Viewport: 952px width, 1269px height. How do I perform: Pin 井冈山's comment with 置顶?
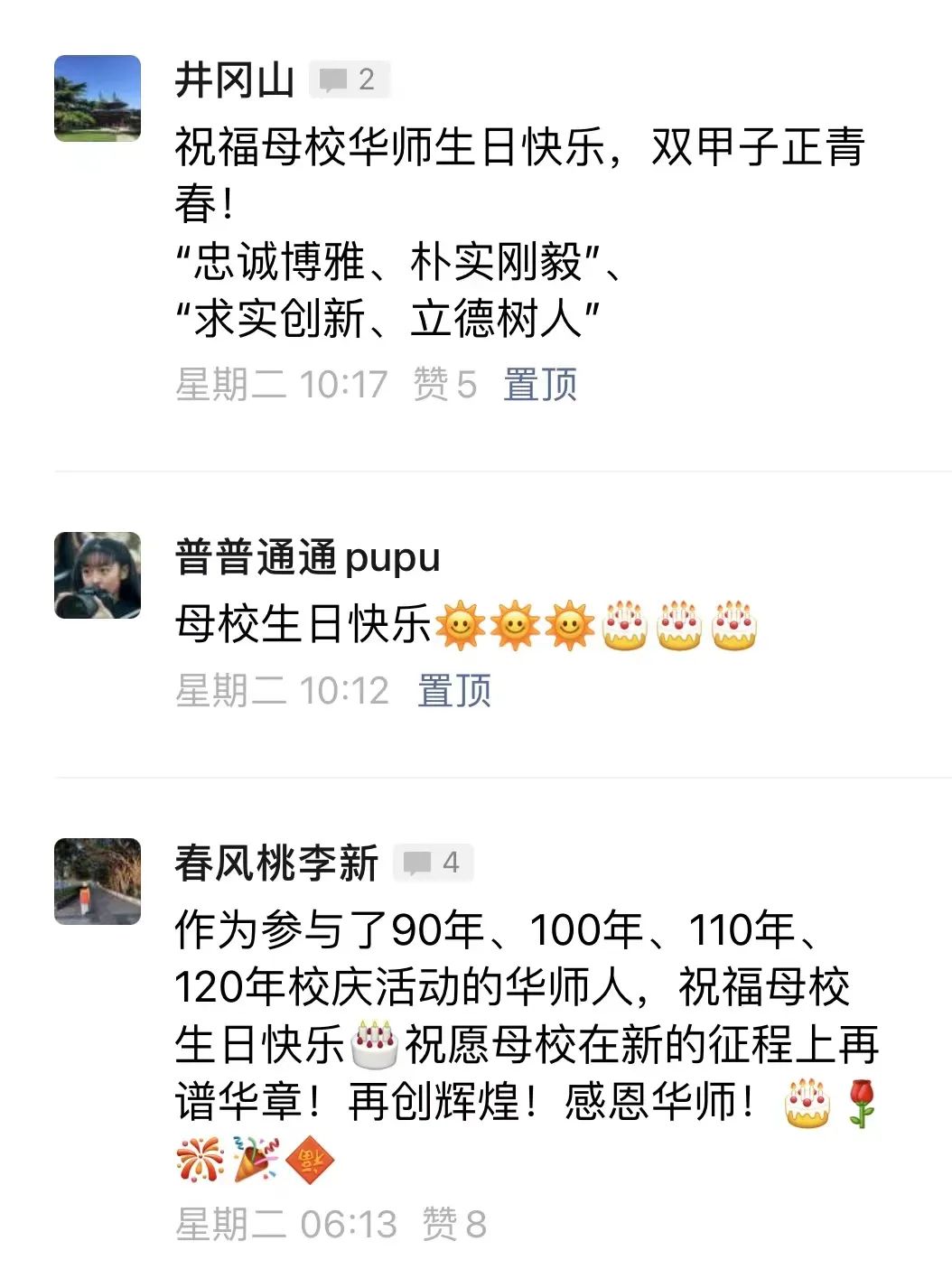(539, 385)
